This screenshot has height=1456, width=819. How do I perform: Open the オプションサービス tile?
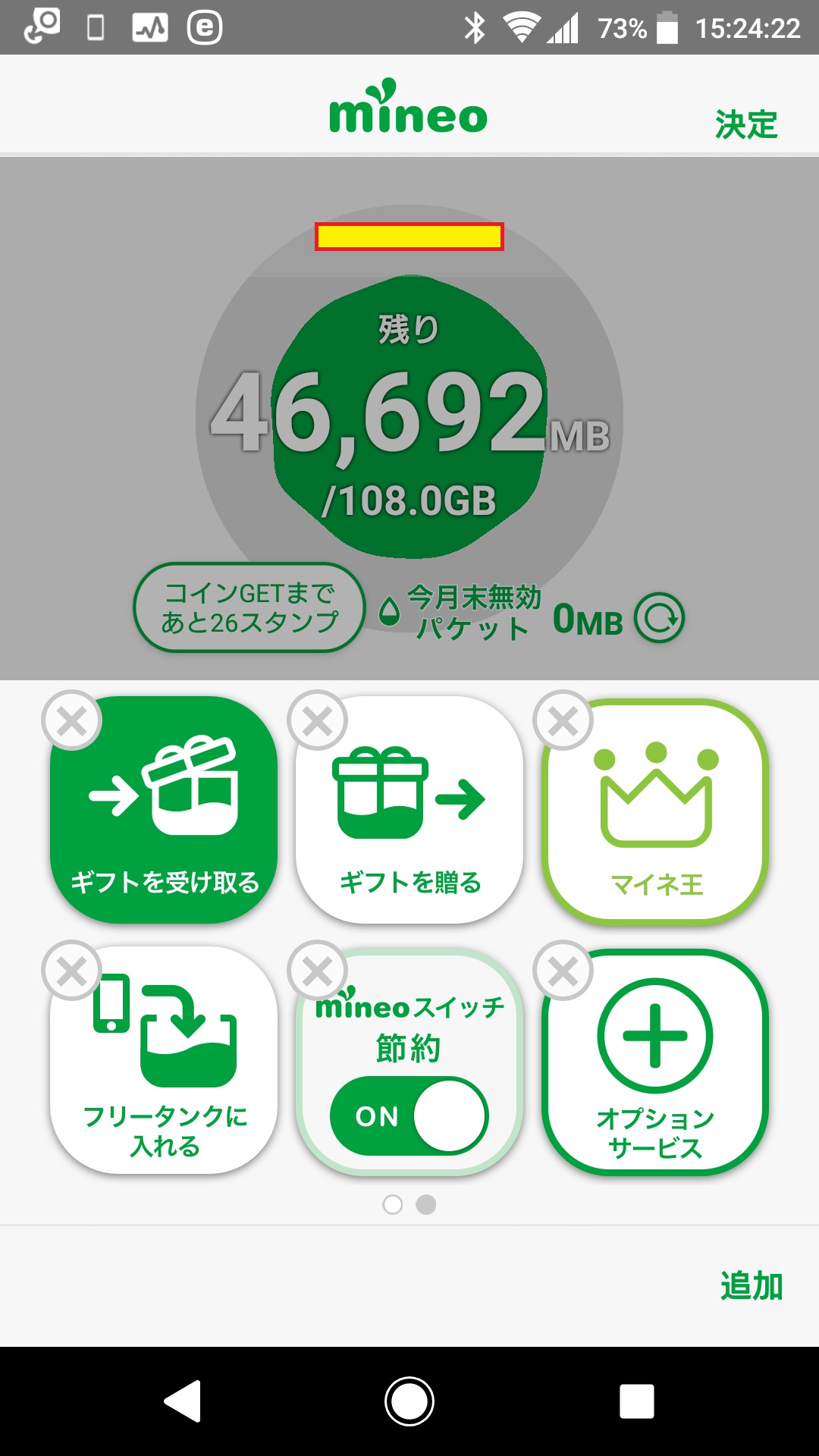click(656, 1062)
